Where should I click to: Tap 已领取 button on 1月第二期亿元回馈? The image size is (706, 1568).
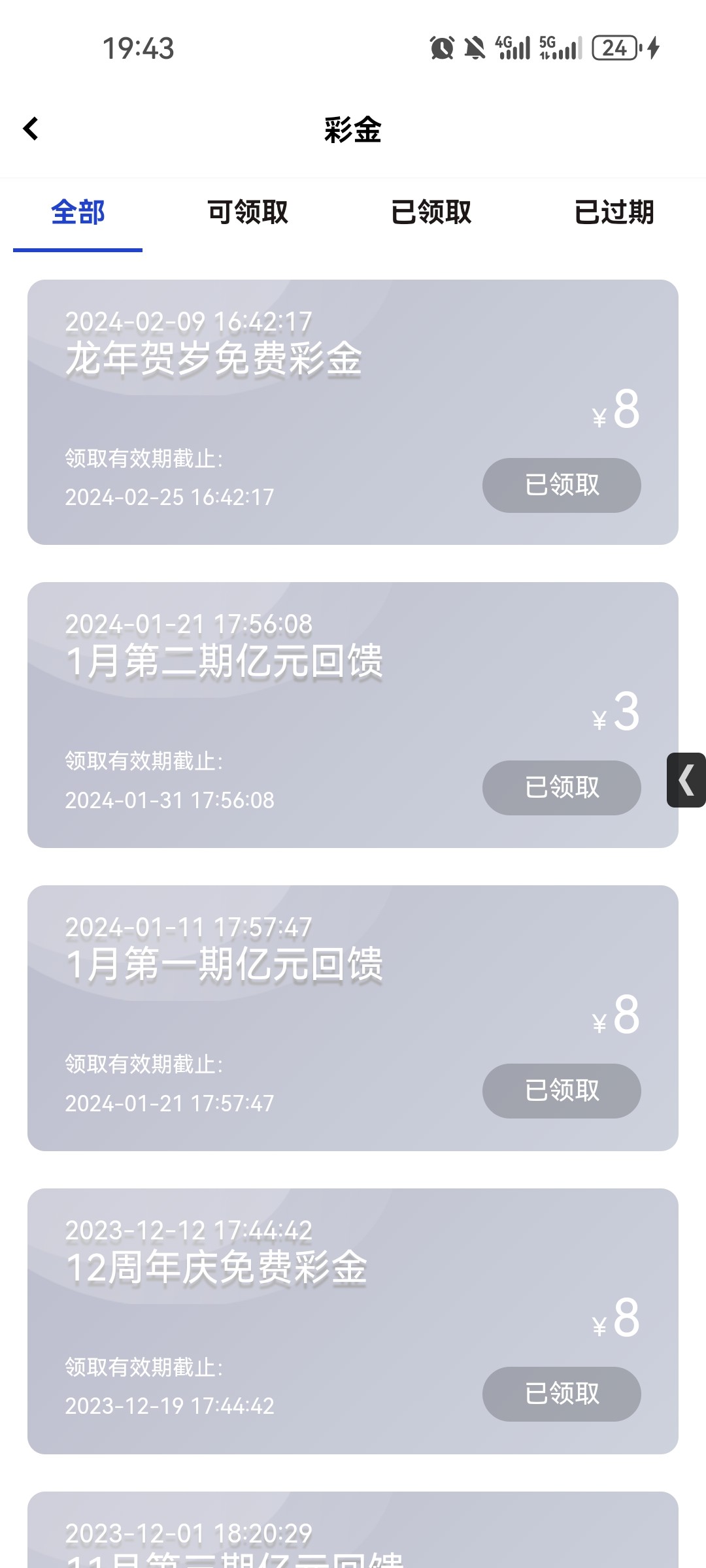tap(562, 788)
